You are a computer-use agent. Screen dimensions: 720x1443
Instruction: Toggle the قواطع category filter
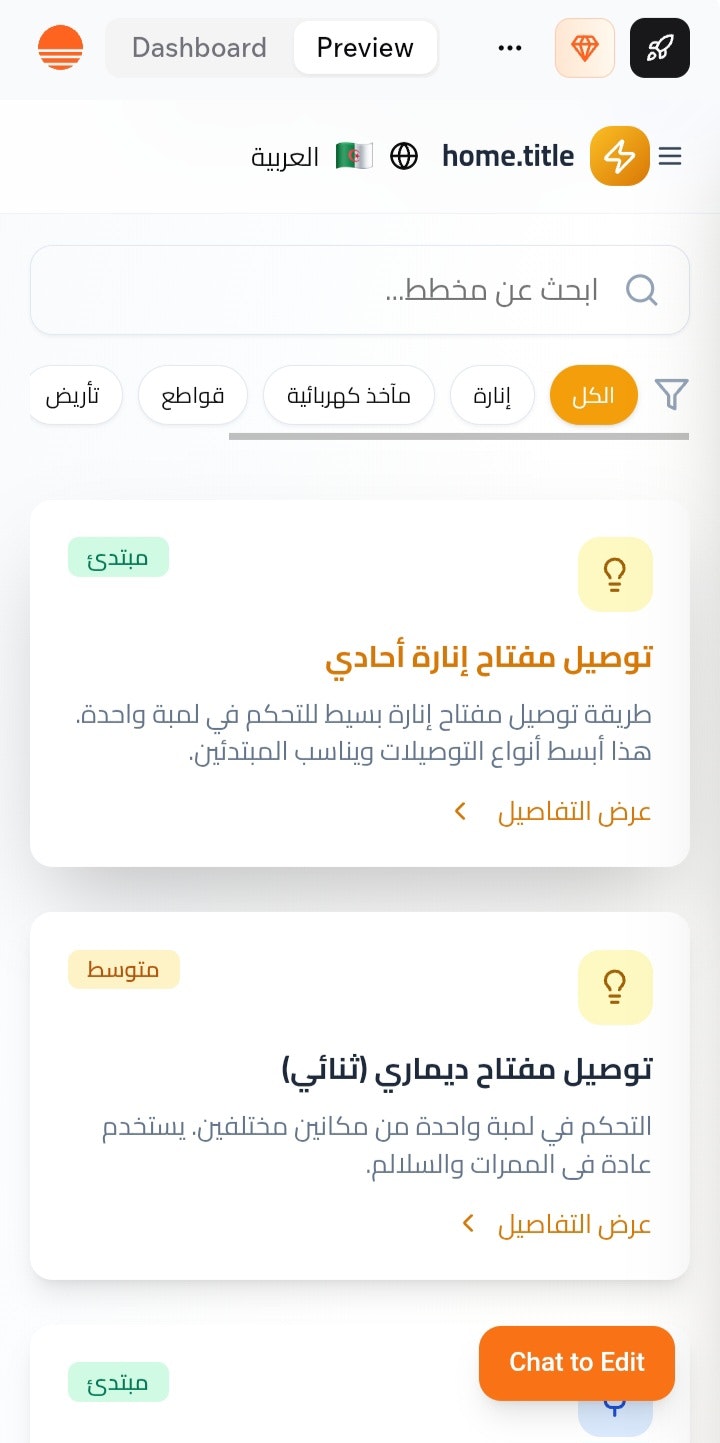(x=193, y=394)
